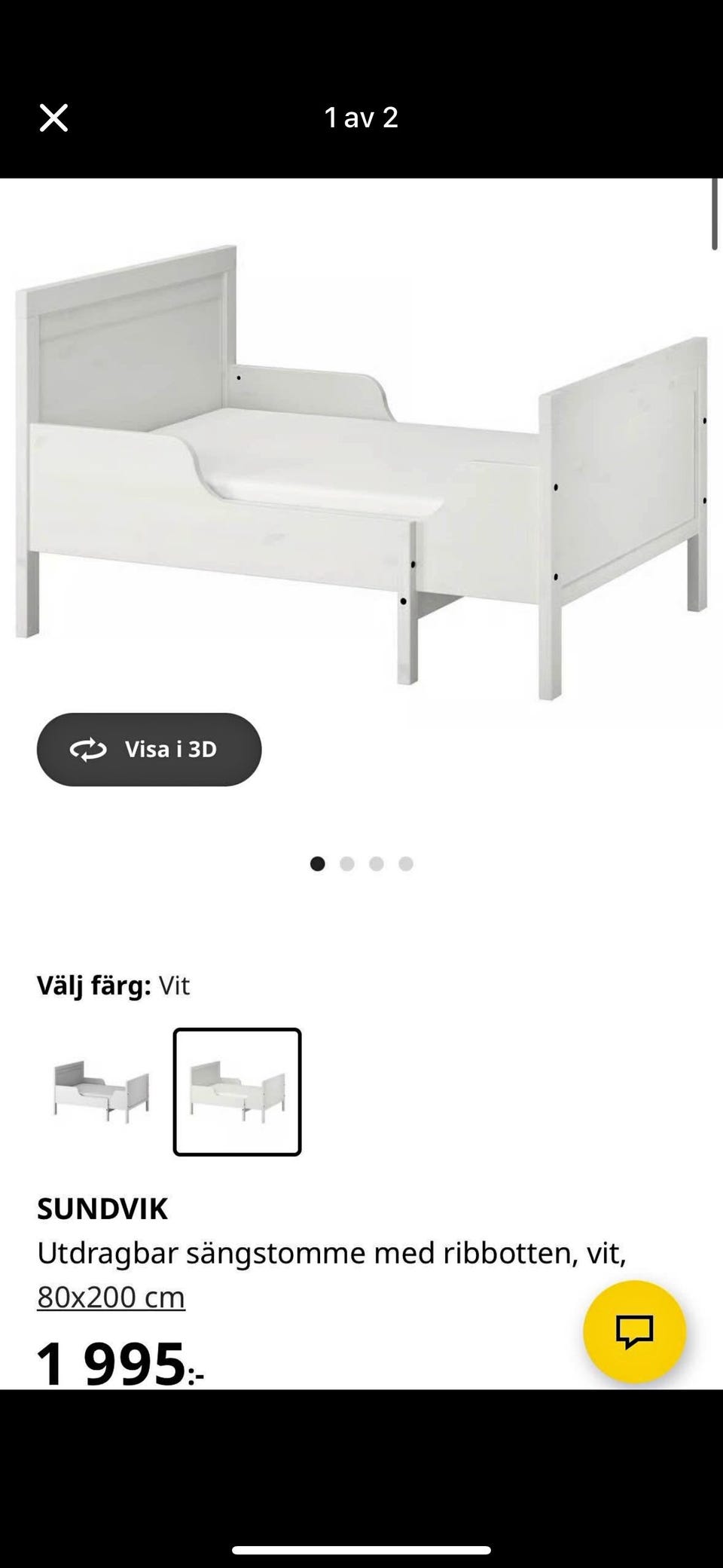Tap the first carousel dot

pyautogui.click(x=317, y=863)
